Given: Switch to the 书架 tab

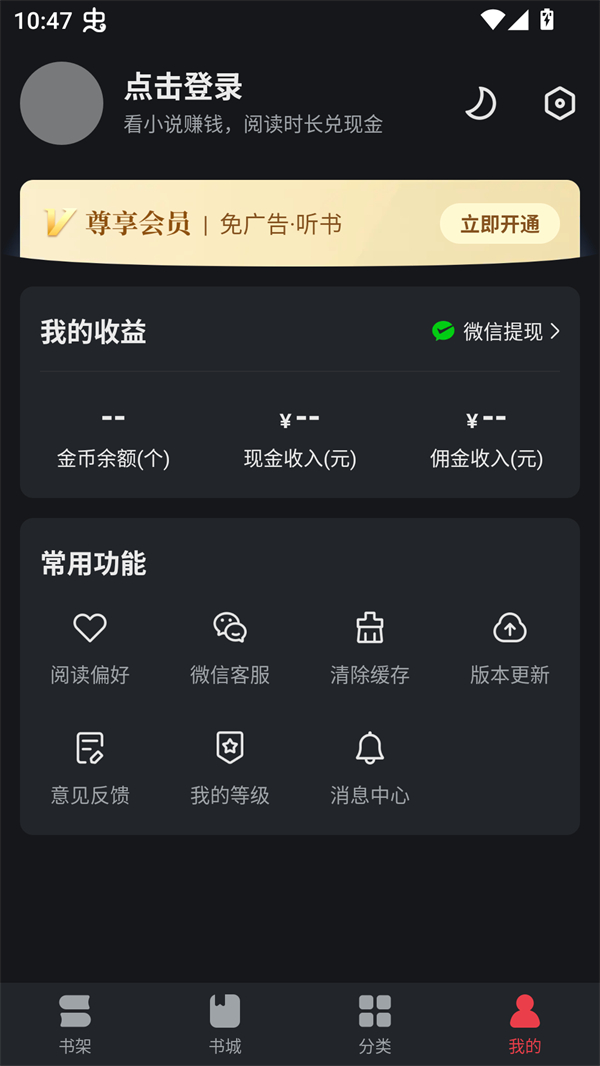Looking at the screenshot, I should click(75, 1024).
